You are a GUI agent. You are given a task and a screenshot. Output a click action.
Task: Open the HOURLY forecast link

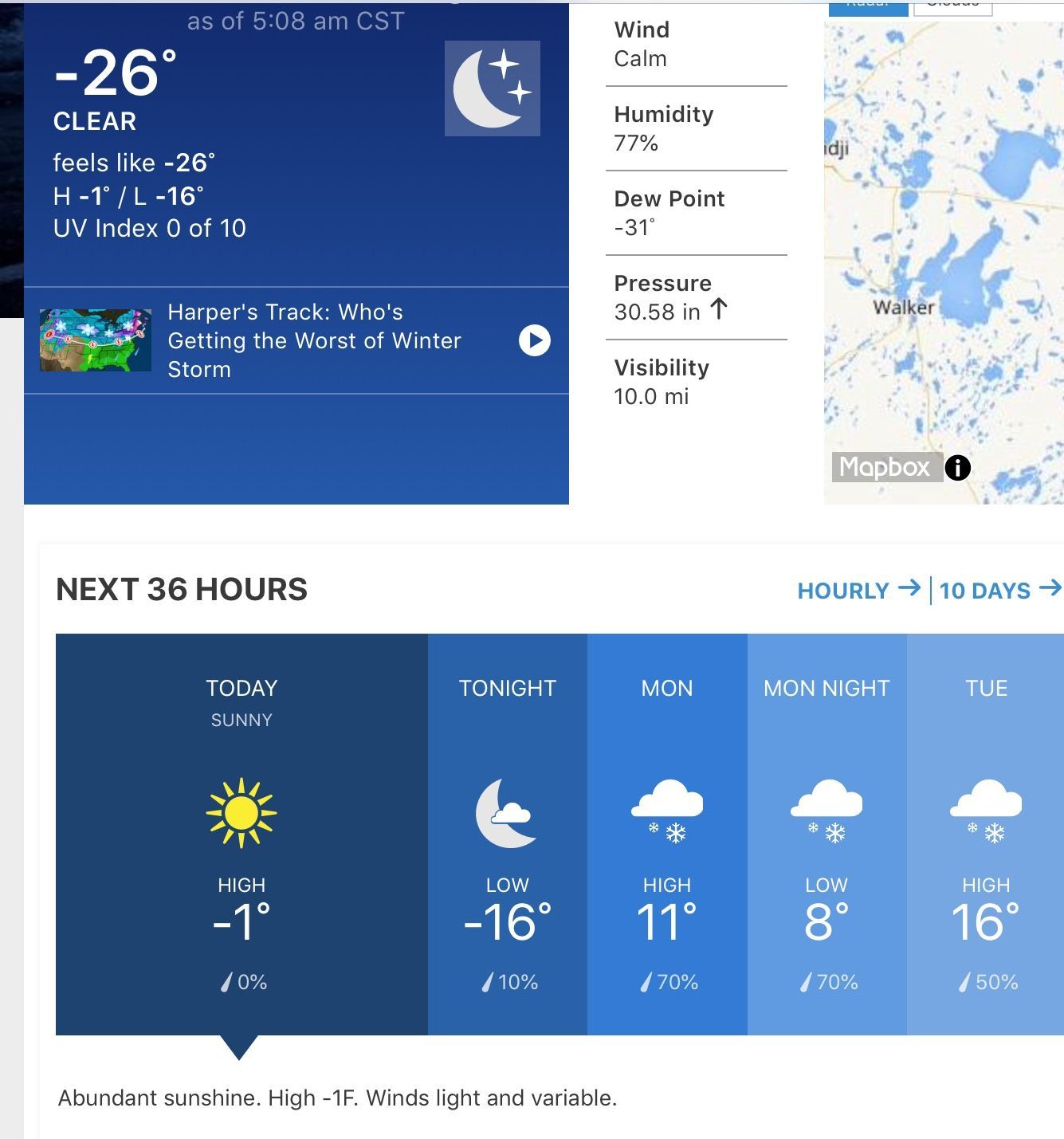click(x=858, y=591)
